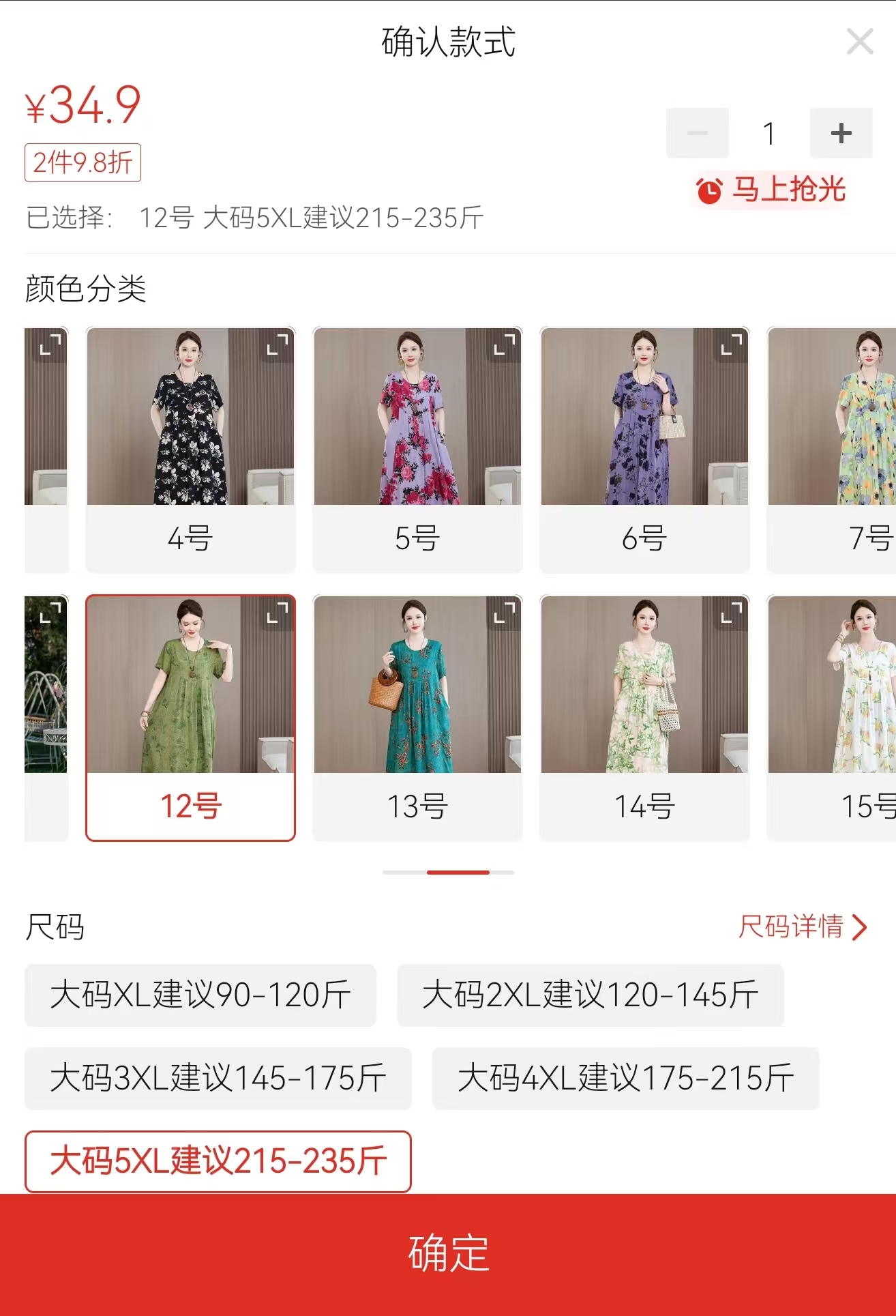Pick size 大码3XL建议145-175斤
The height and width of the screenshot is (1316, 896).
[x=218, y=1078]
